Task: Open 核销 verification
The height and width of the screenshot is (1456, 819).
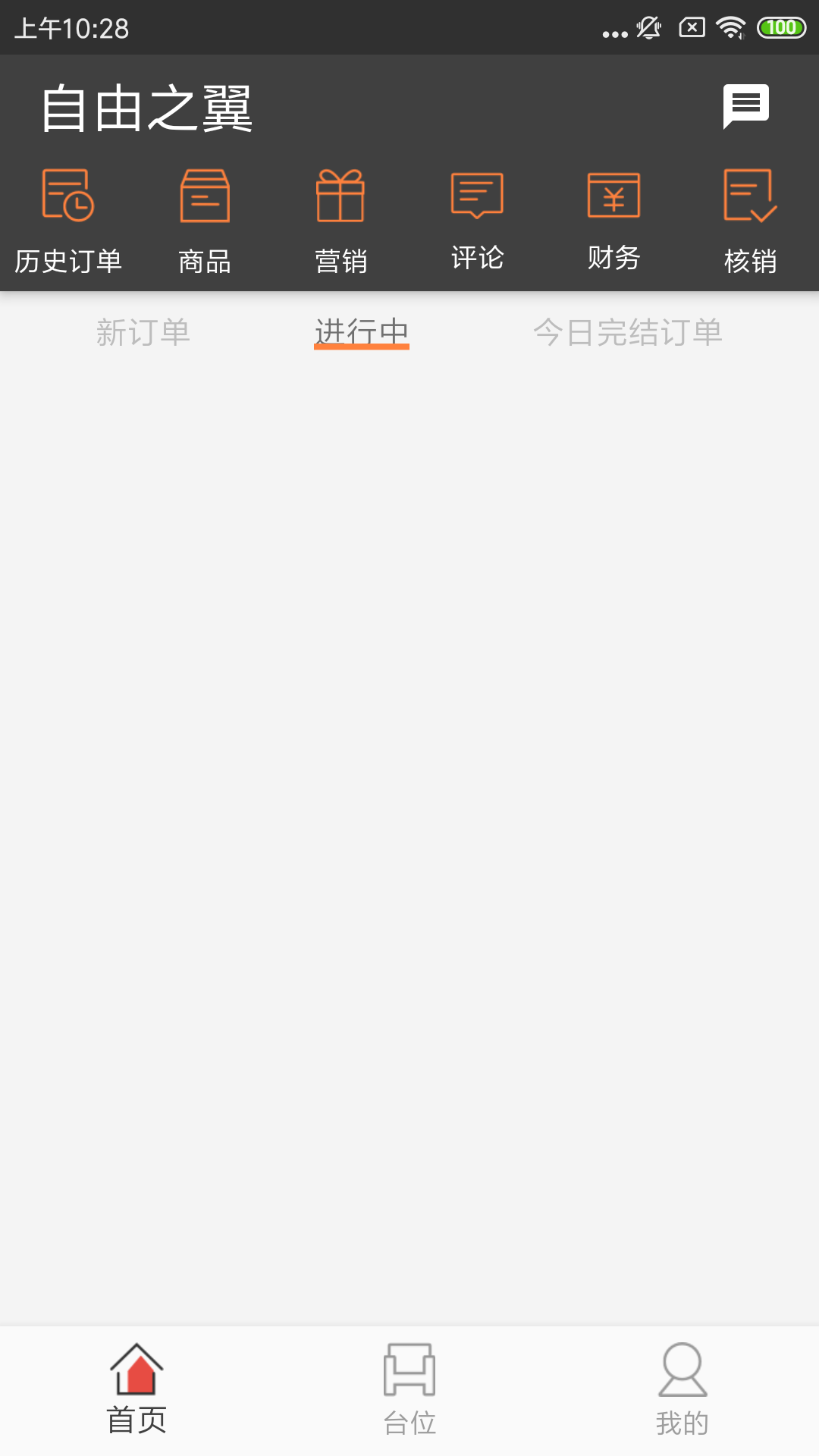Action: [x=750, y=220]
